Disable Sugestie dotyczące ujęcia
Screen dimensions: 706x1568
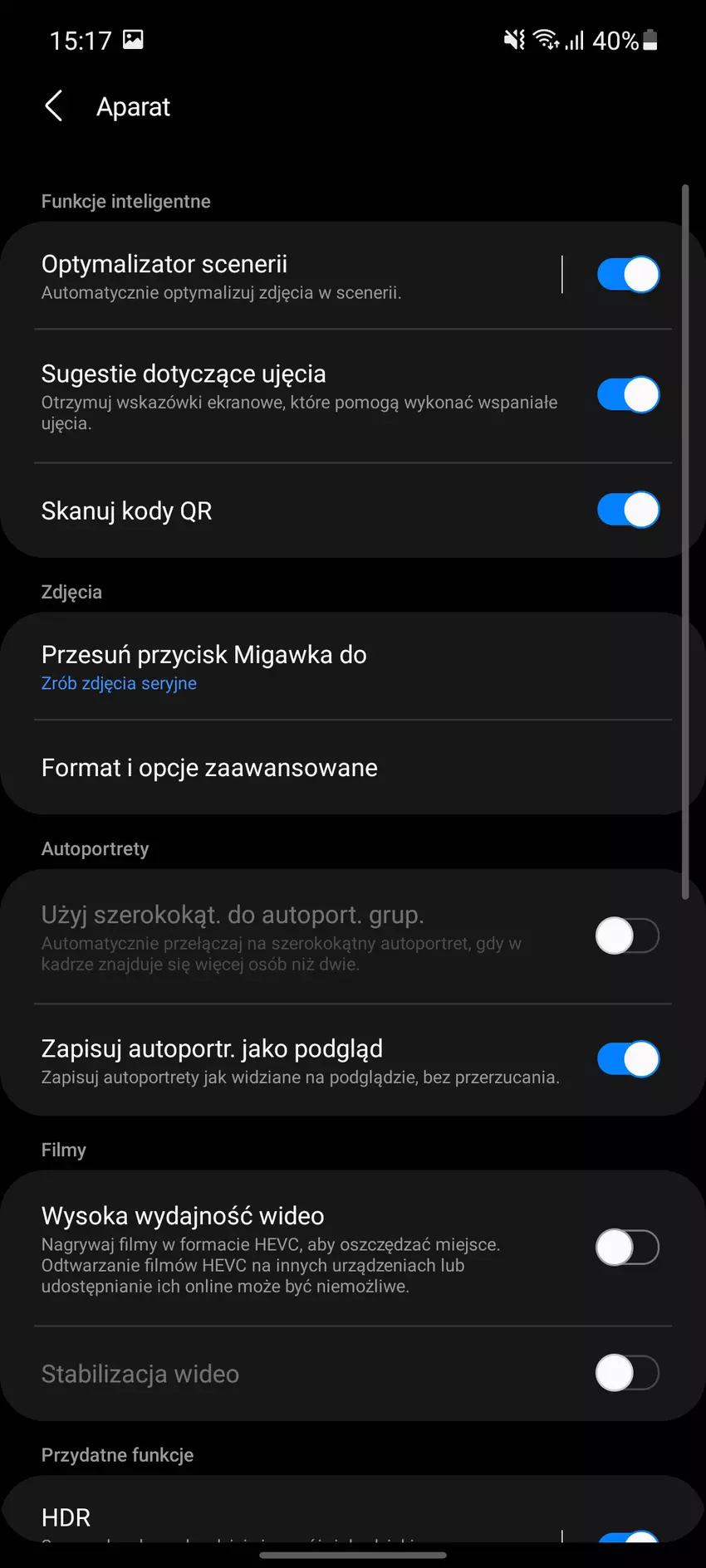[x=628, y=395]
